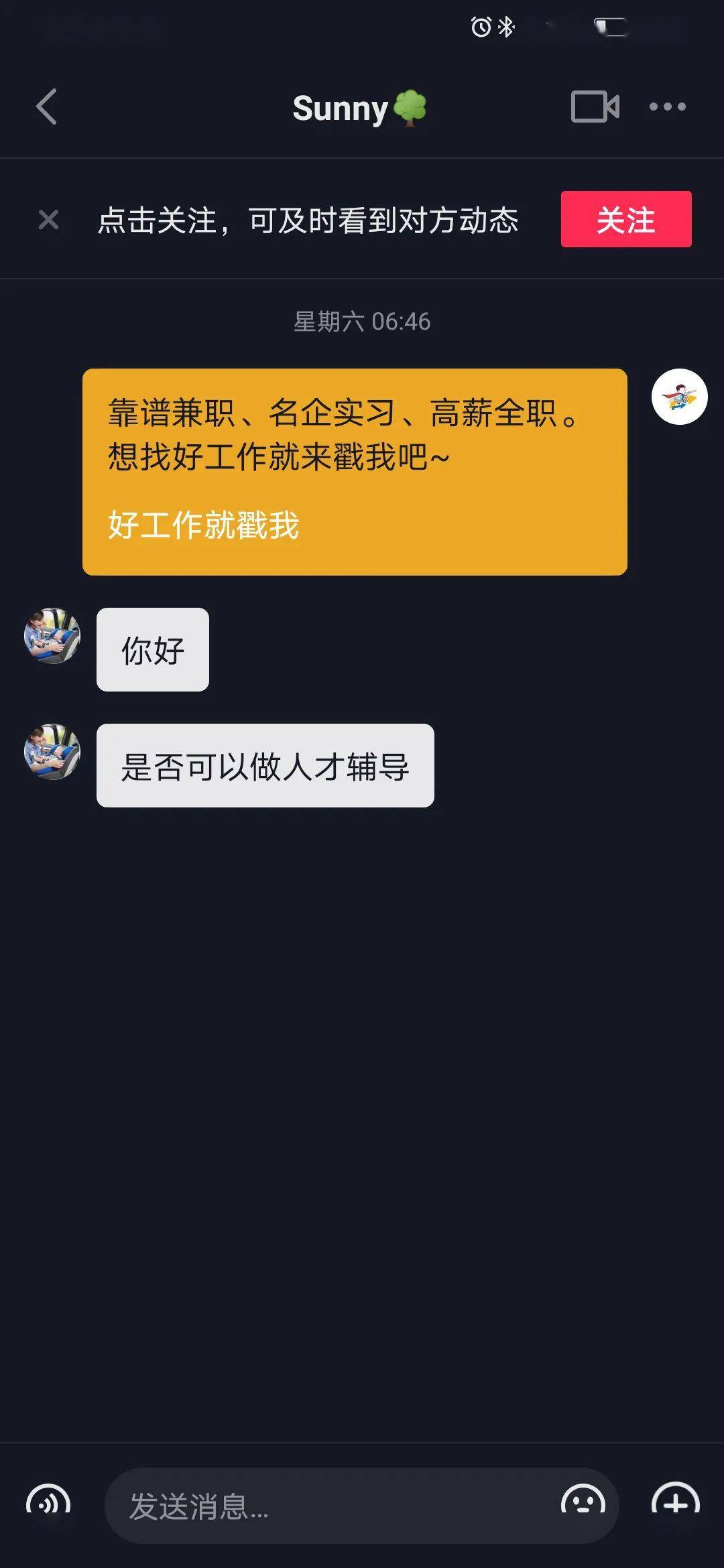The height and width of the screenshot is (1568, 724).
Task: Open my own avatar beside the orange card
Action: 680,397
